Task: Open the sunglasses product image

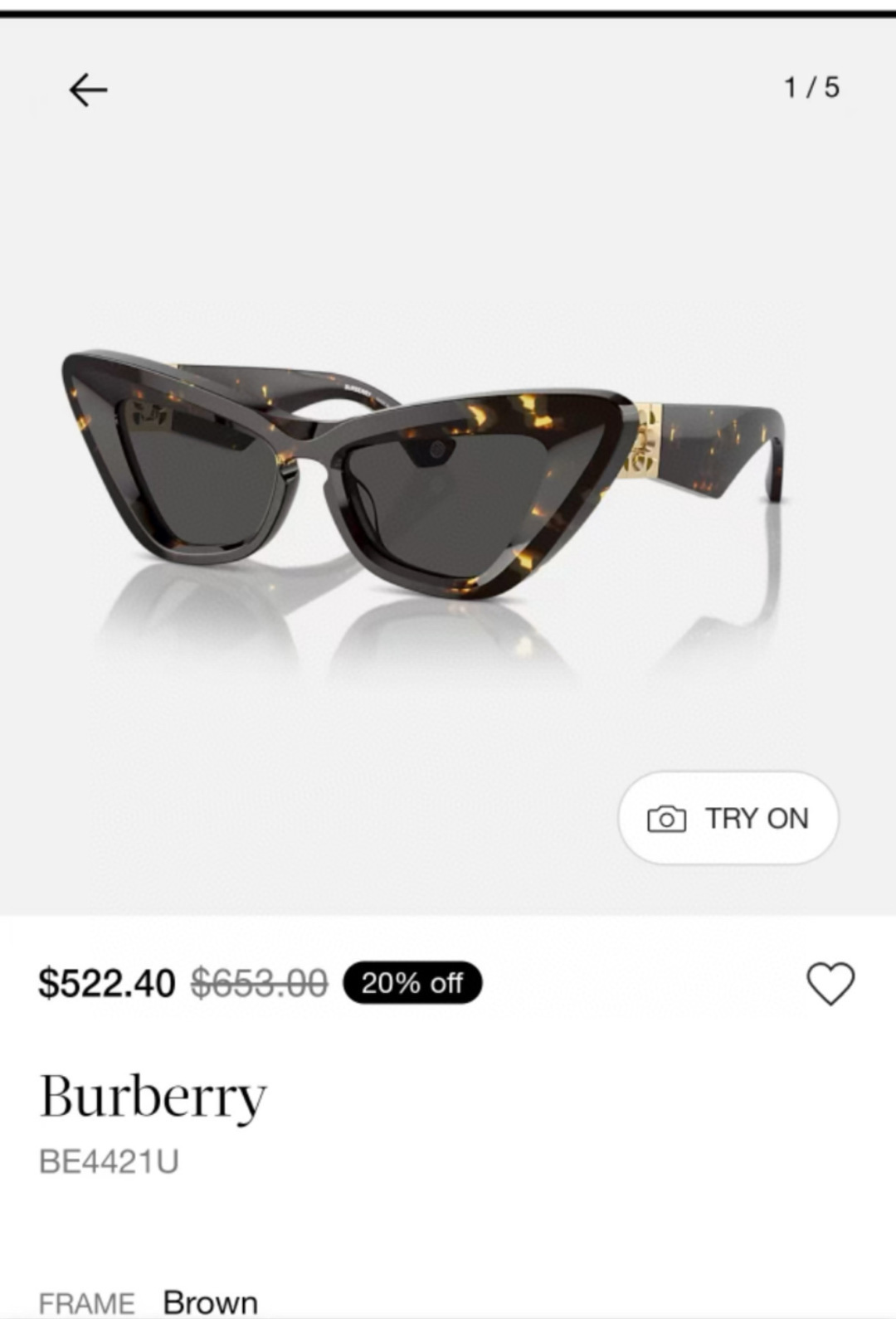Action: pyautogui.click(x=423, y=473)
